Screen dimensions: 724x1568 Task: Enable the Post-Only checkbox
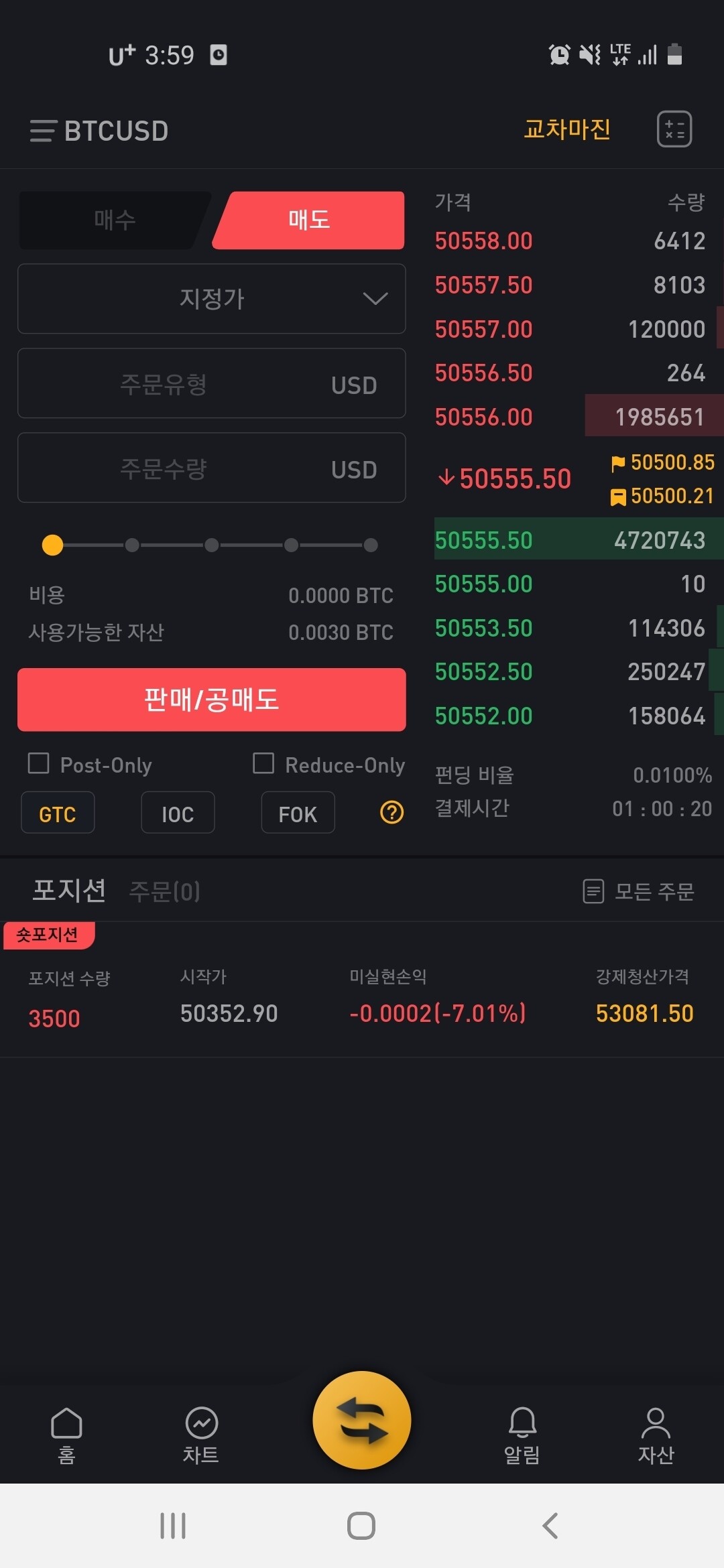tap(39, 763)
